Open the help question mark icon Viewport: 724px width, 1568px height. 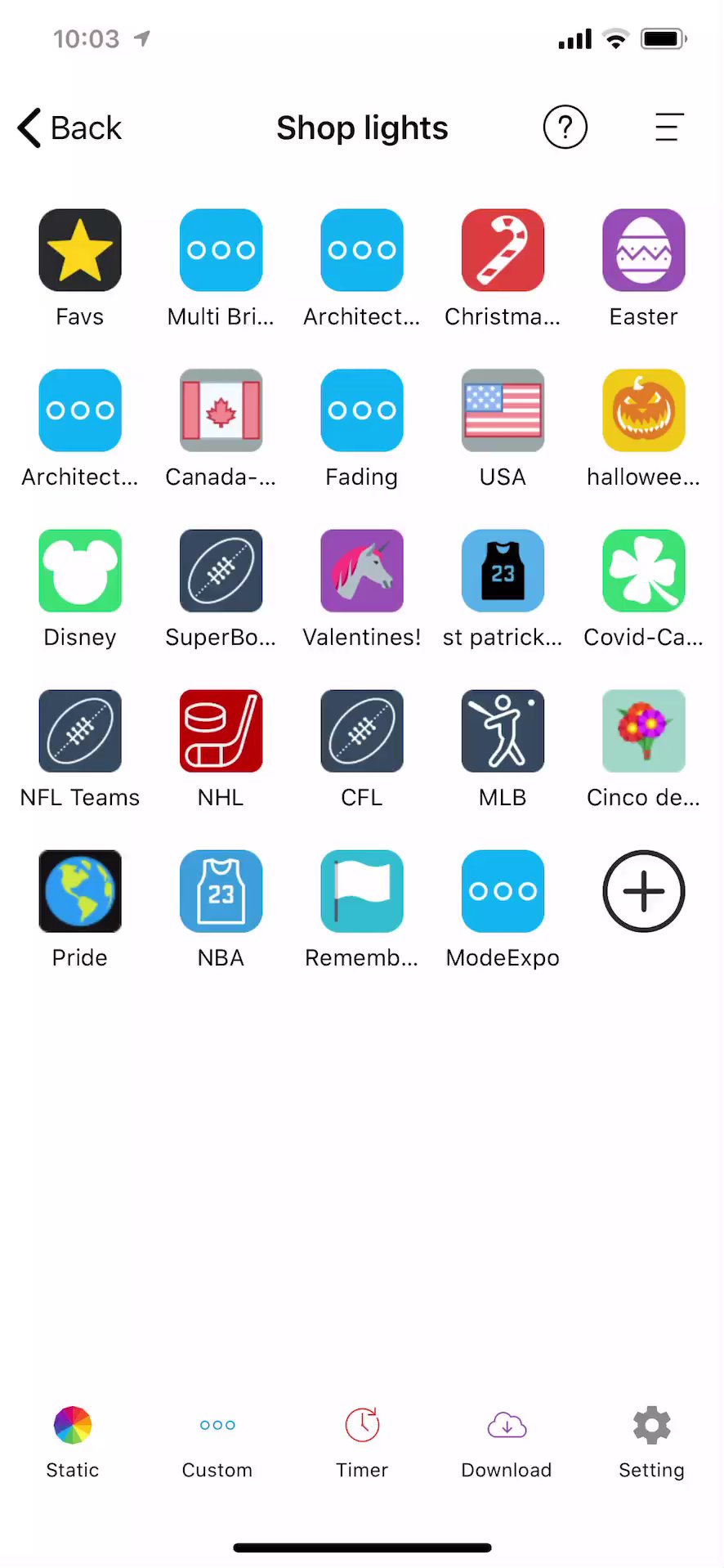point(565,128)
